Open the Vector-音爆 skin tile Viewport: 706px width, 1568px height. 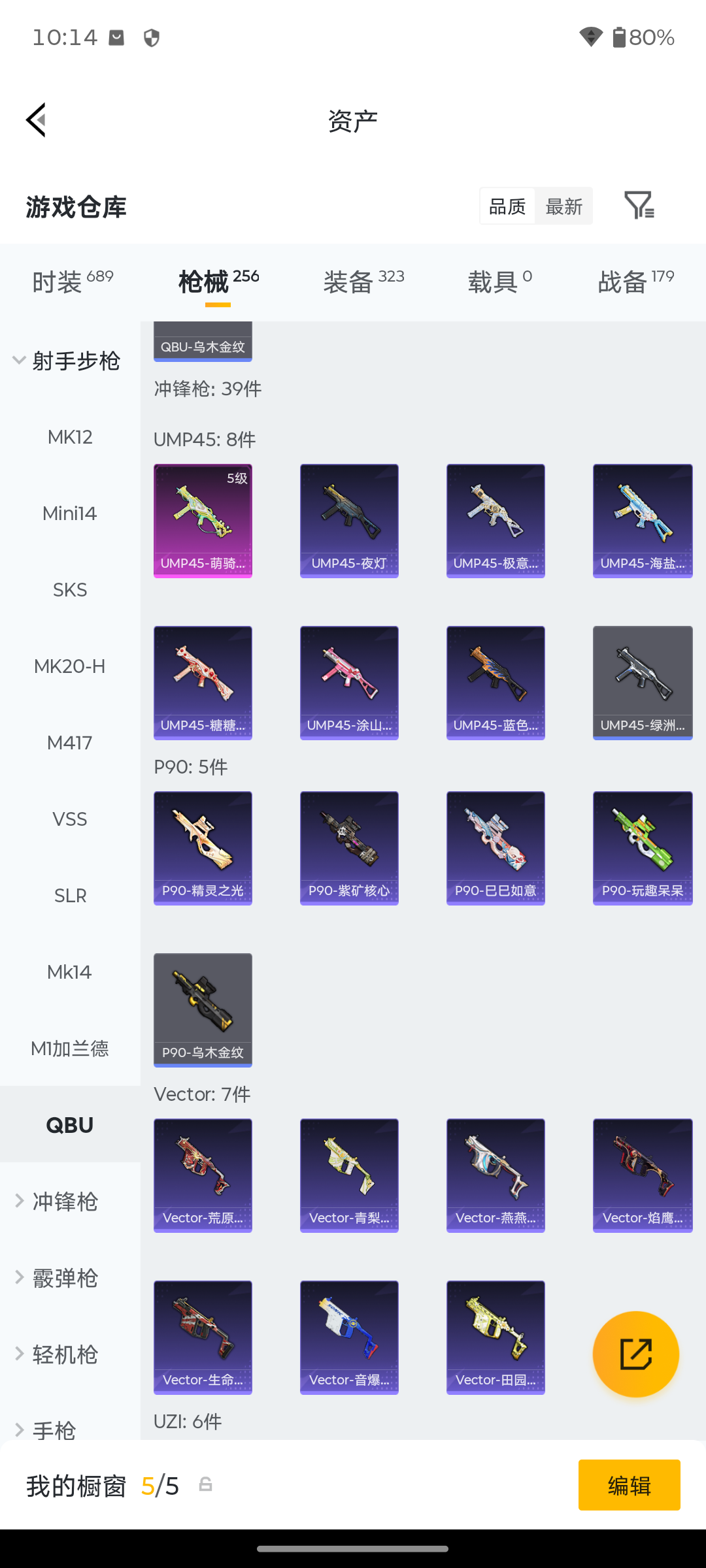click(x=349, y=1337)
